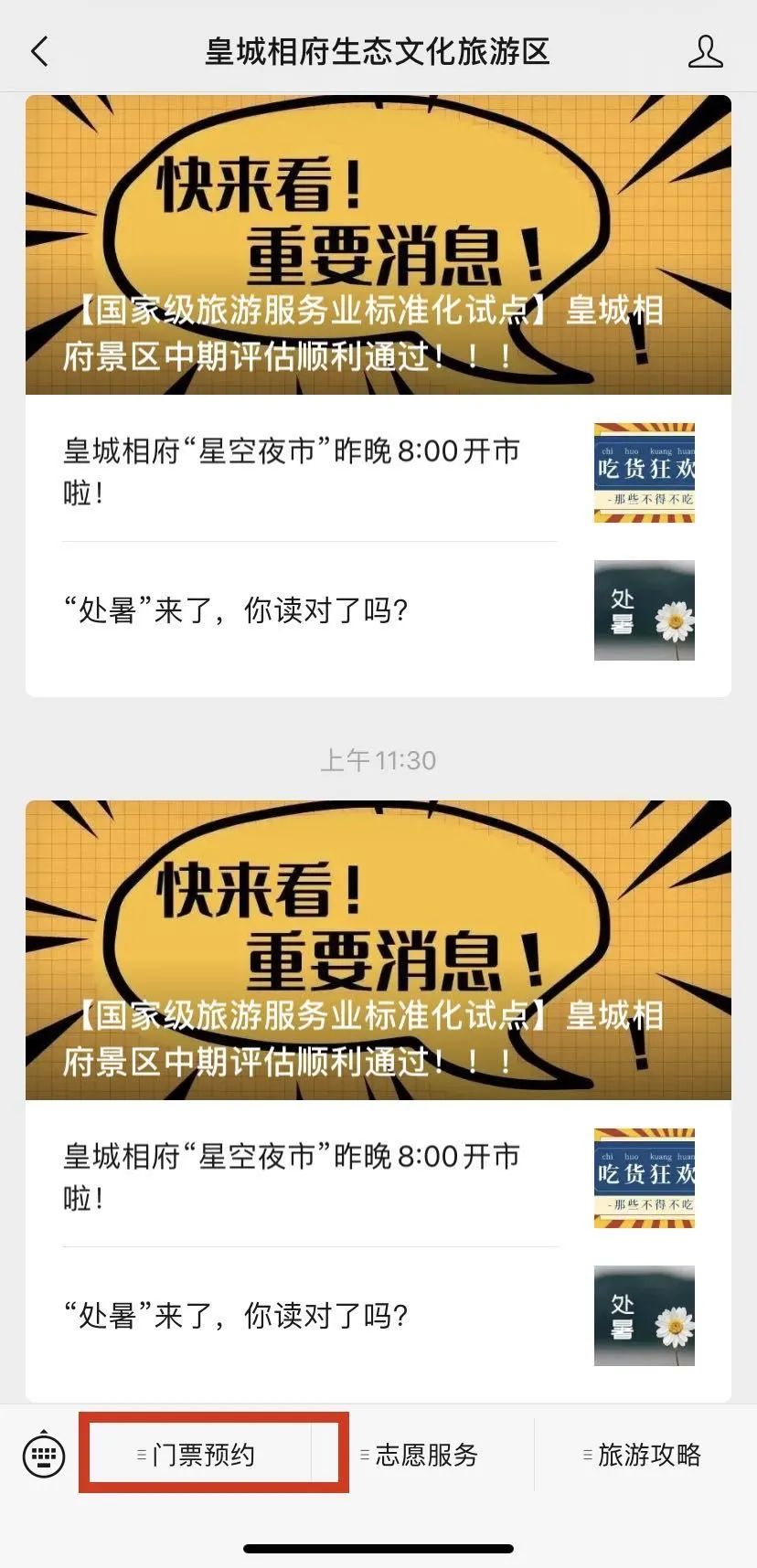The width and height of the screenshot is (757, 1568).
Task: Open the account profile icon
Action: point(705,51)
